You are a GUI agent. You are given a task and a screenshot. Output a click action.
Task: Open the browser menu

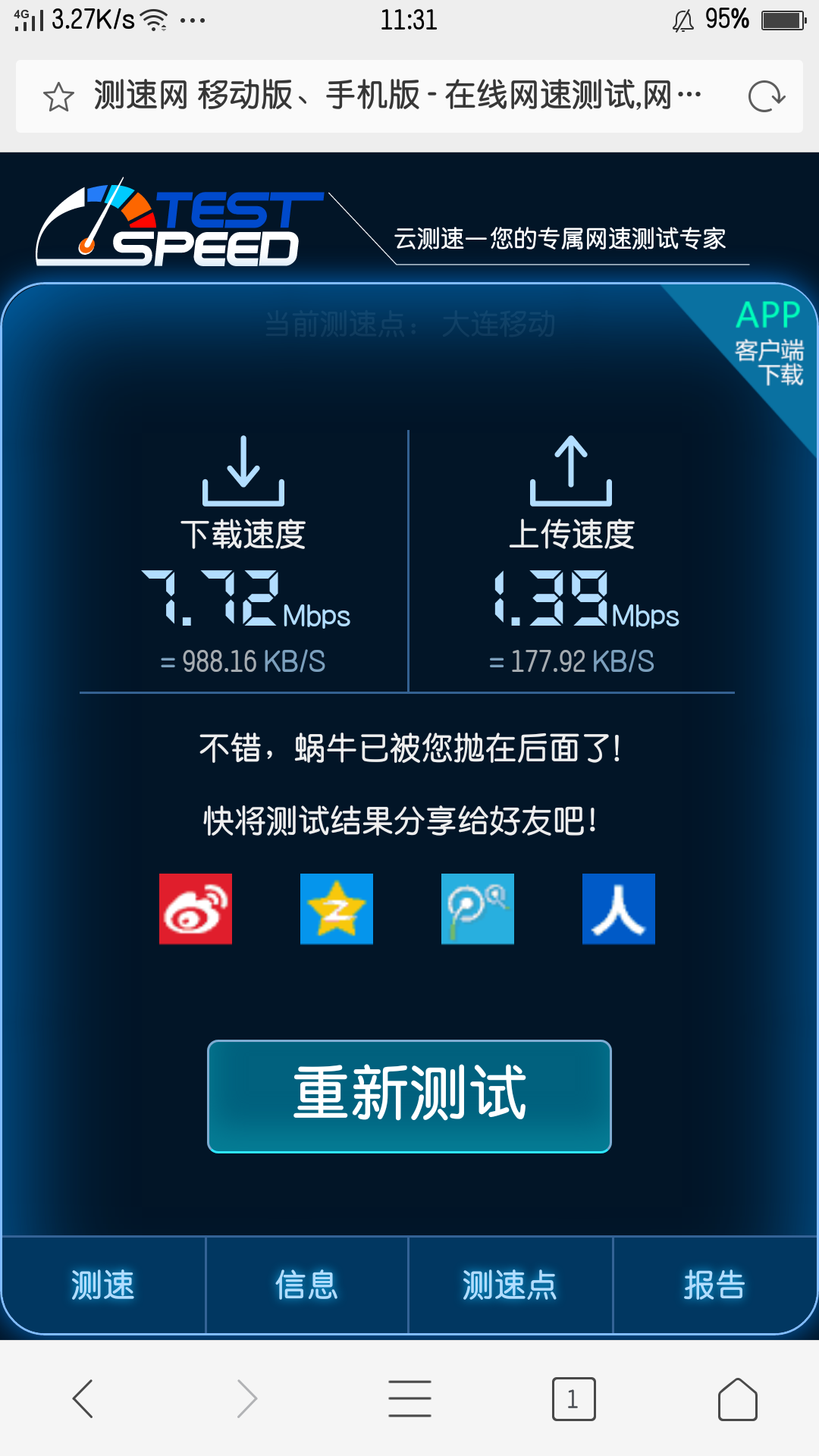point(409,1398)
